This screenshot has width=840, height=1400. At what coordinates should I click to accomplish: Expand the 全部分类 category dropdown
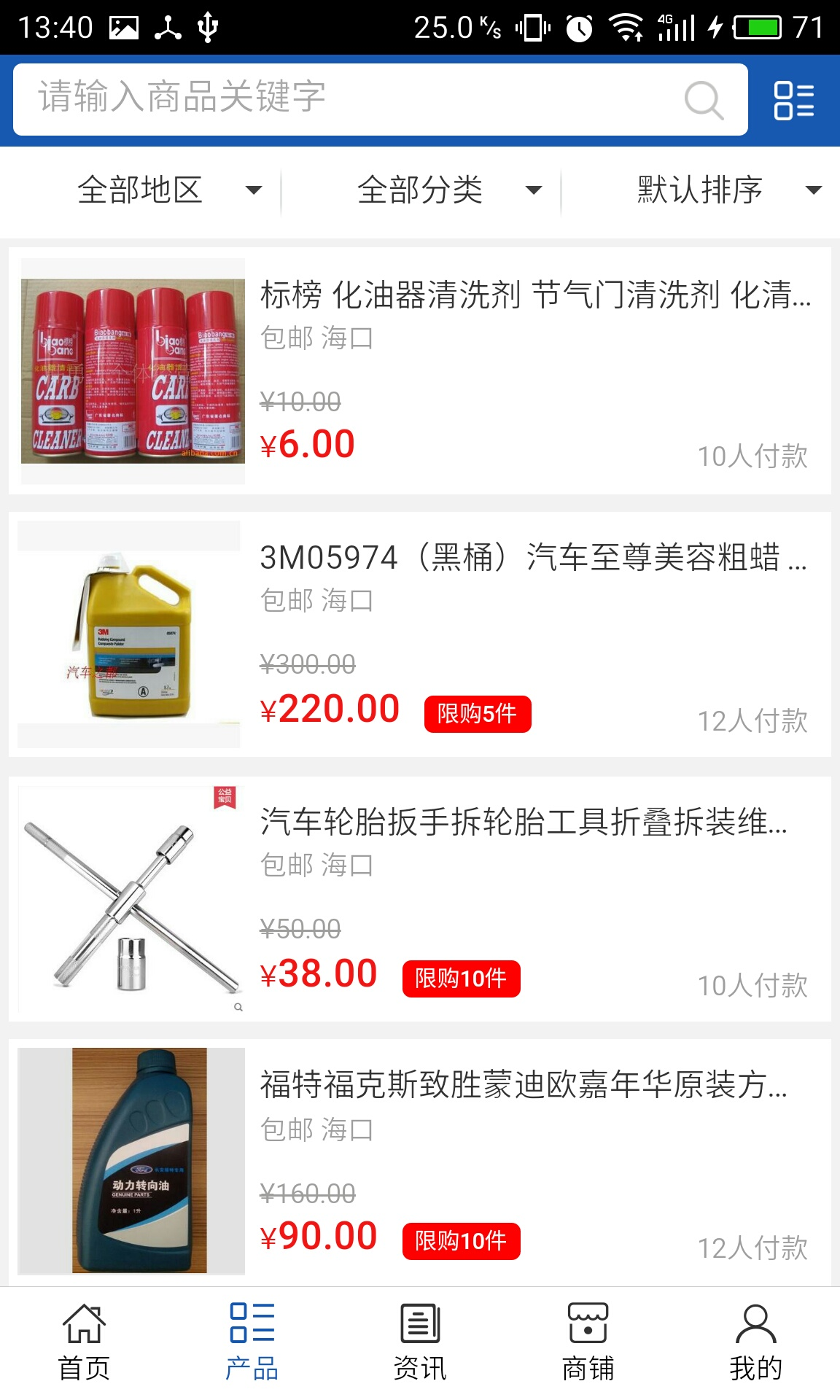(x=448, y=190)
